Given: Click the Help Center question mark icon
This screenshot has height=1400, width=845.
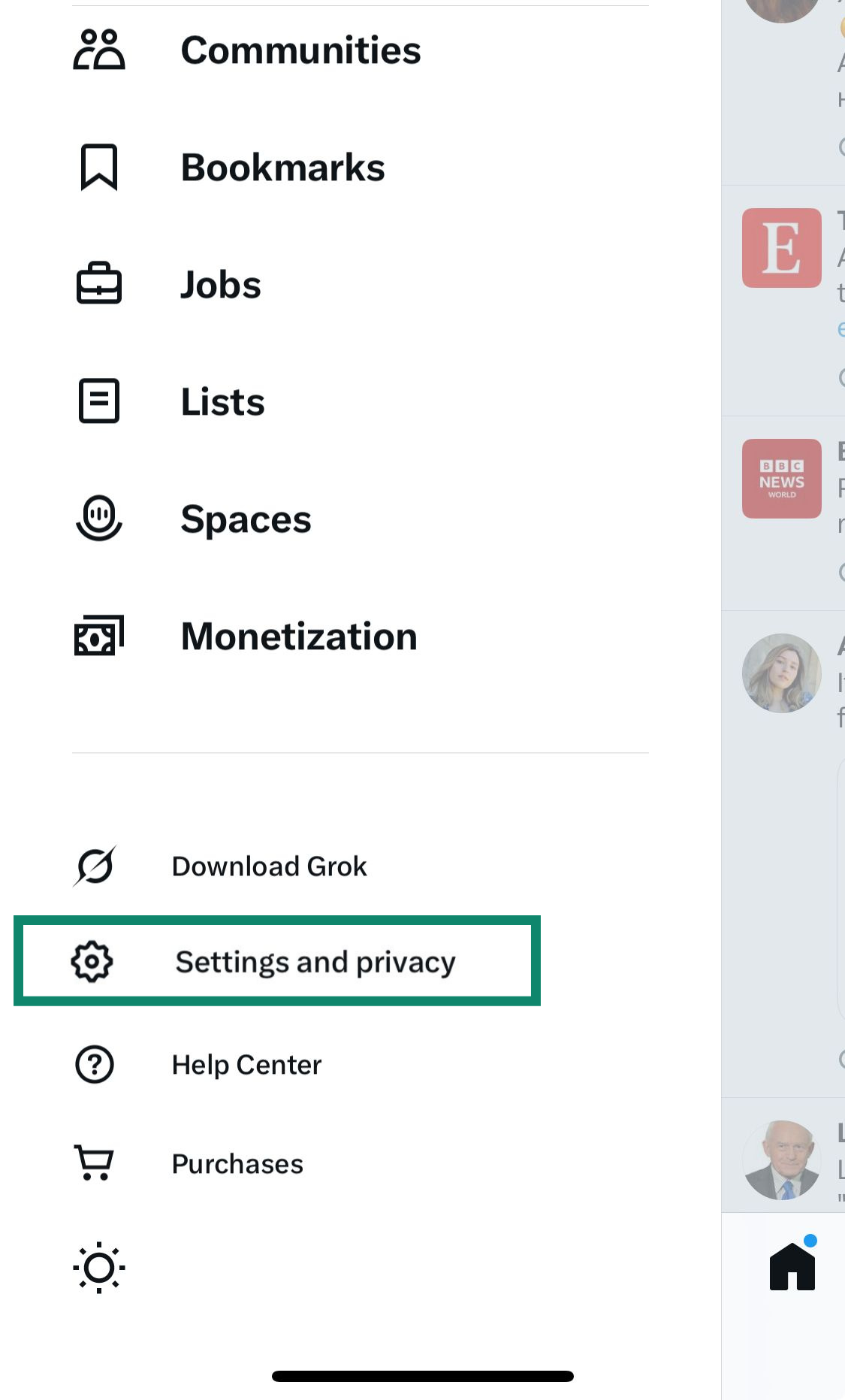Looking at the screenshot, I should (x=93, y=1064).
